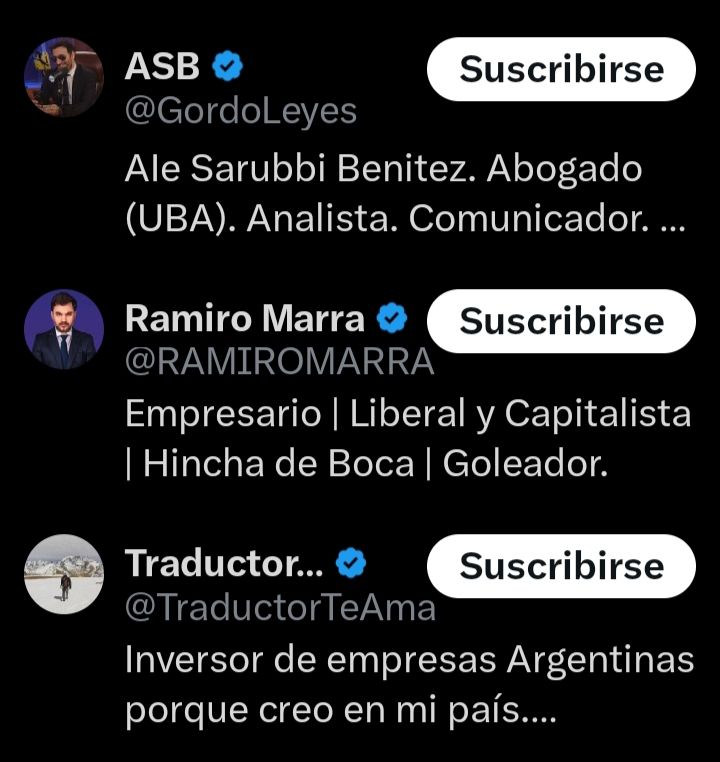The width and height of the screenshot is (720, 762).
Task: Open Ramiro Marra's profile picture
Action: pyautogui.click(x=64, y=329)
